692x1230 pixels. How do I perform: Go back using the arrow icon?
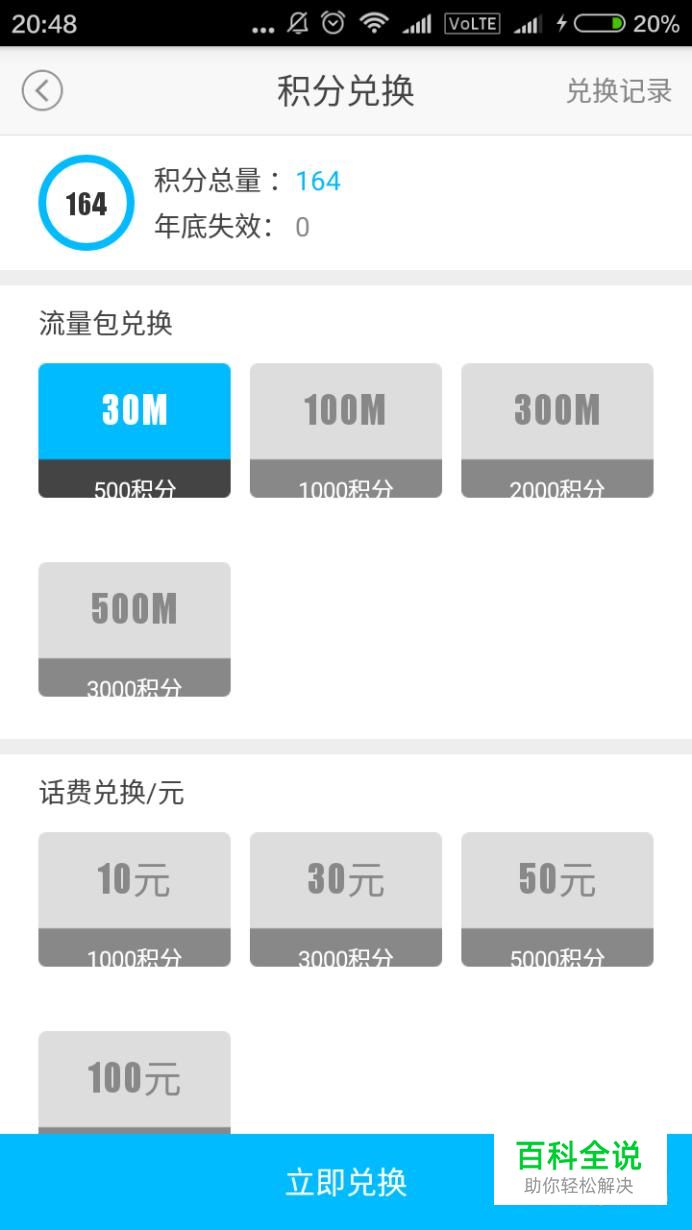coord(42,91)
